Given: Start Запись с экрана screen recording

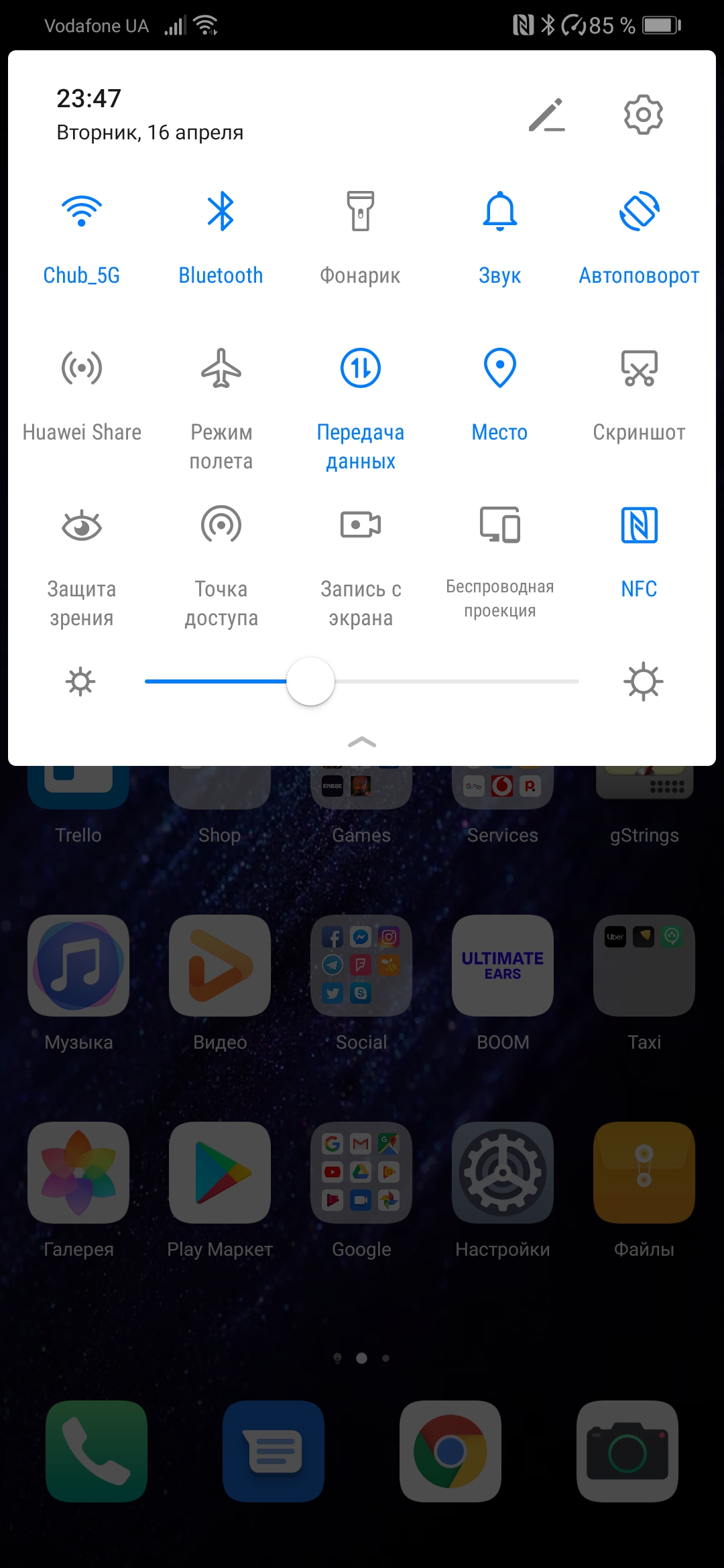Looking at the screenshot, I should [360, 525].
